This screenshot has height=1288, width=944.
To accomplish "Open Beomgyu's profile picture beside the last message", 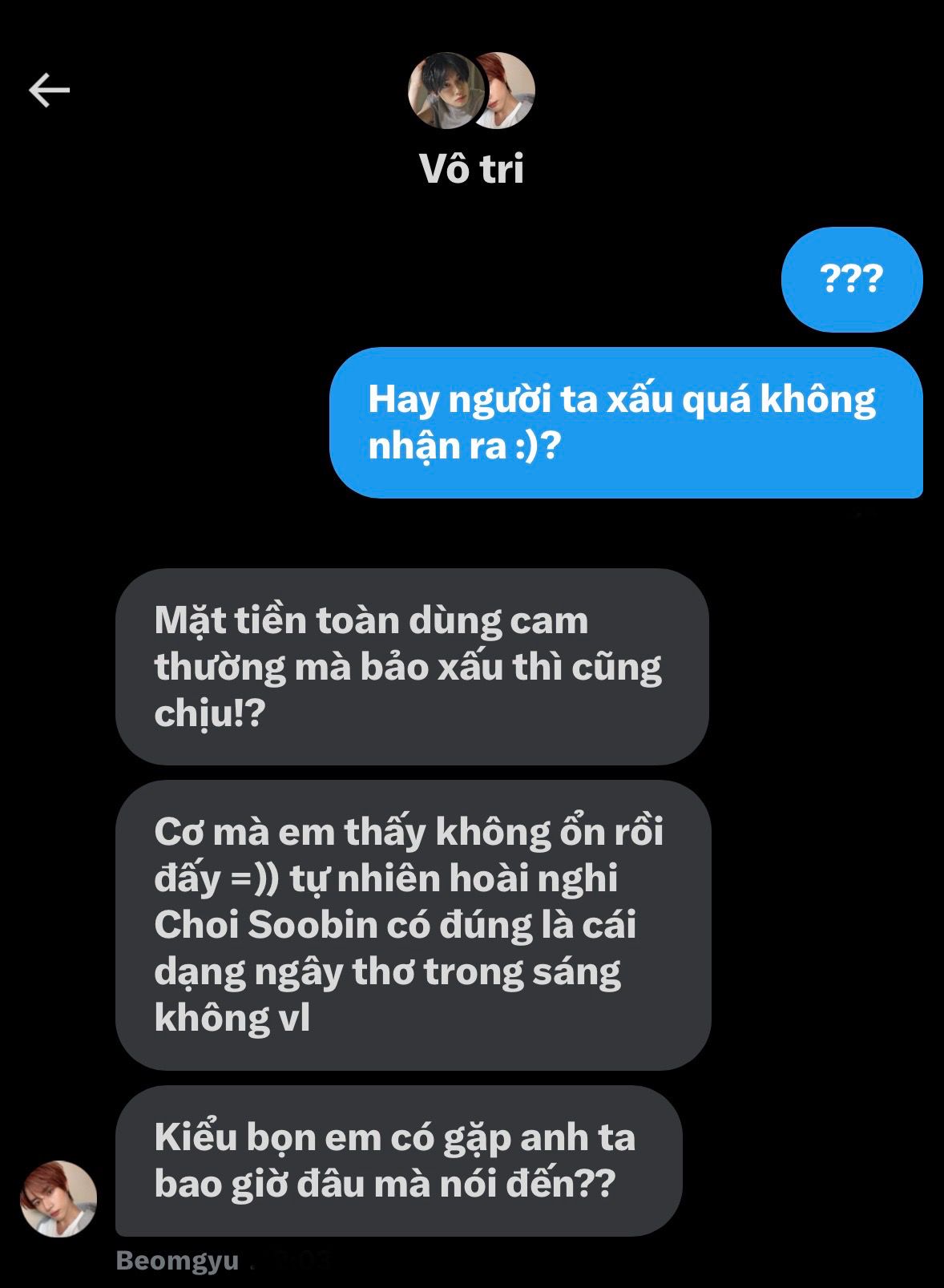I will tap(58, 1198).
